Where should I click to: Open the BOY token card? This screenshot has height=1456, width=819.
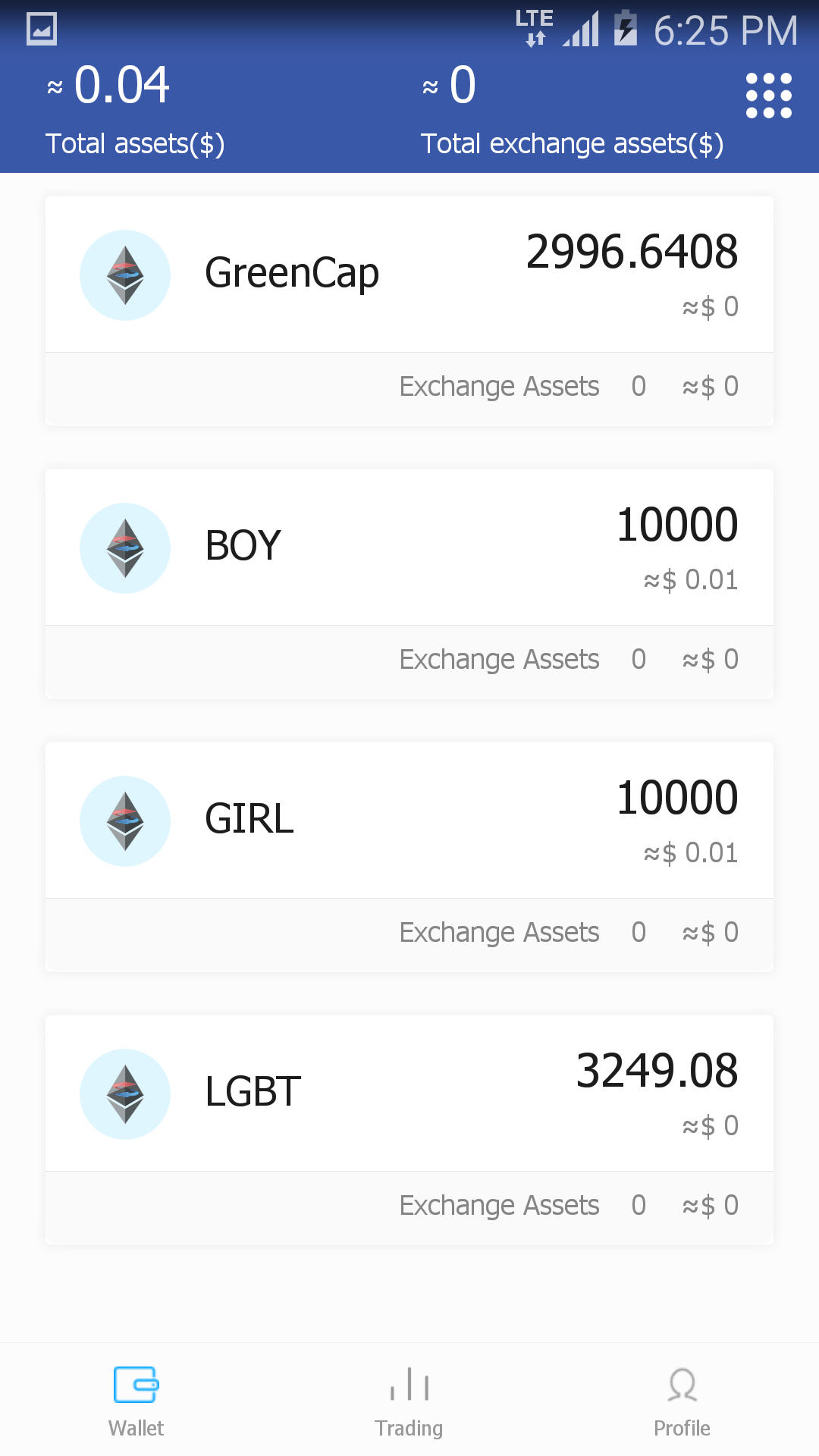tap(409, 548)
